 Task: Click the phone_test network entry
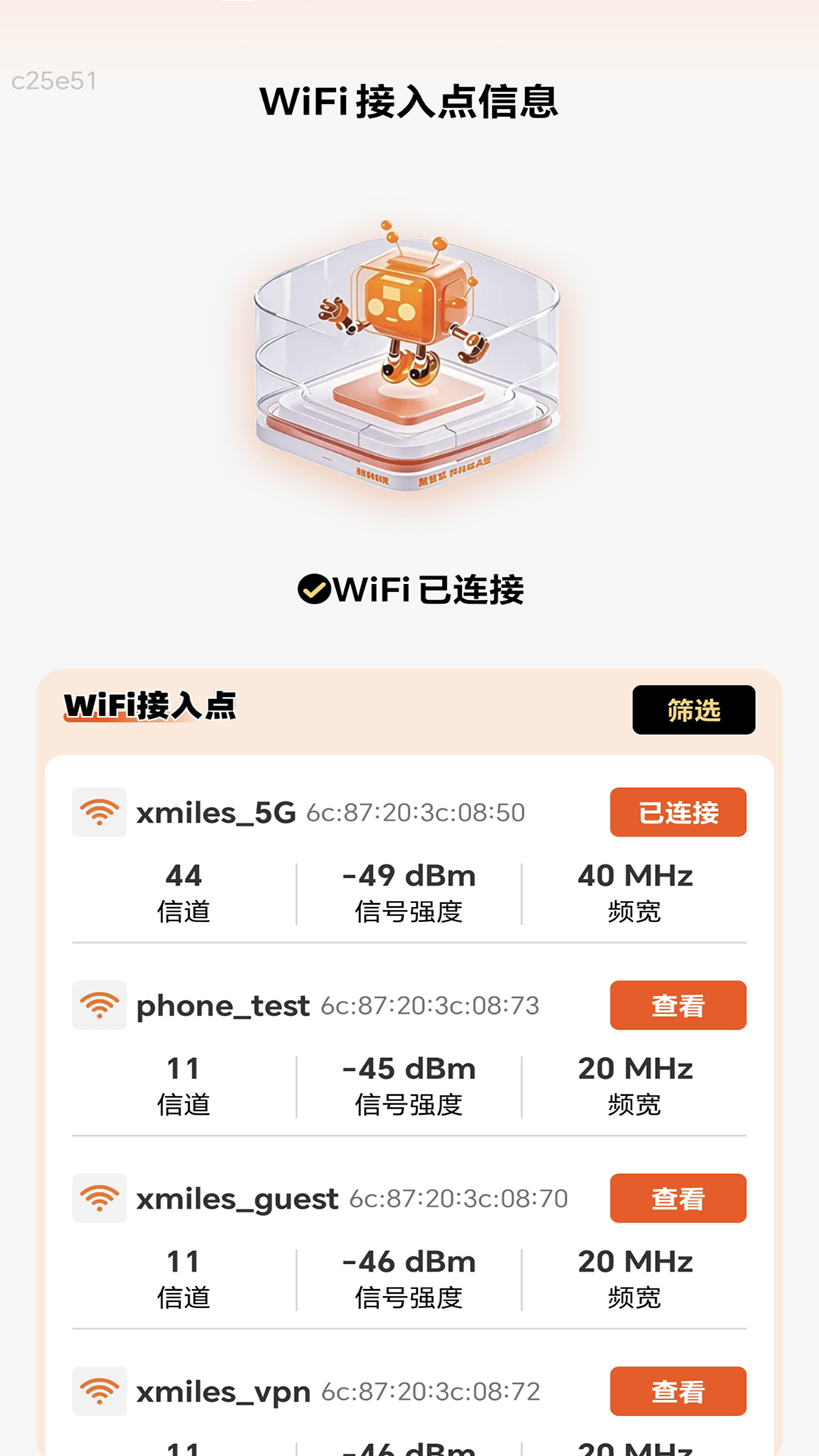pyautogui.click(x=221, y=1005)
